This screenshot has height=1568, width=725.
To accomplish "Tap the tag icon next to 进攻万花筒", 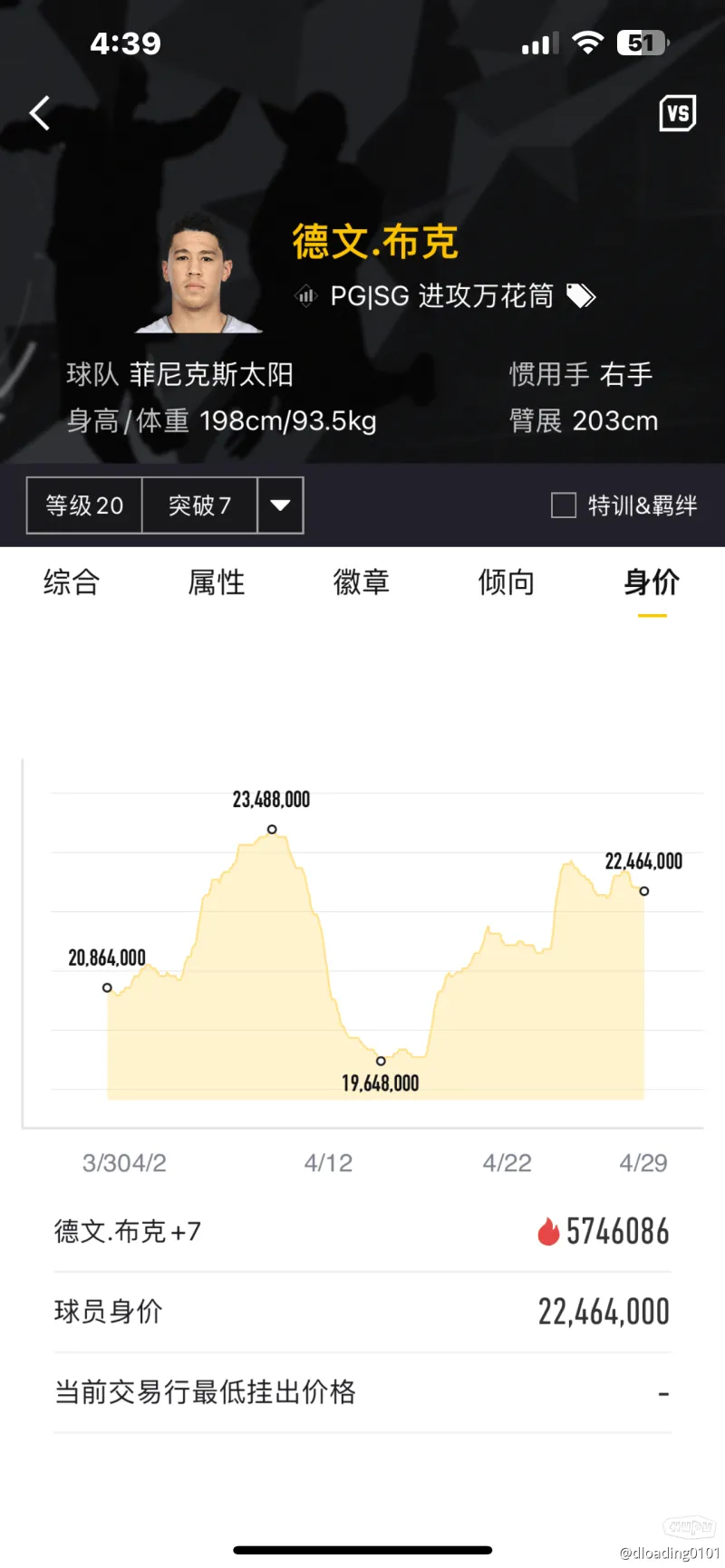I will coord(581,295).
